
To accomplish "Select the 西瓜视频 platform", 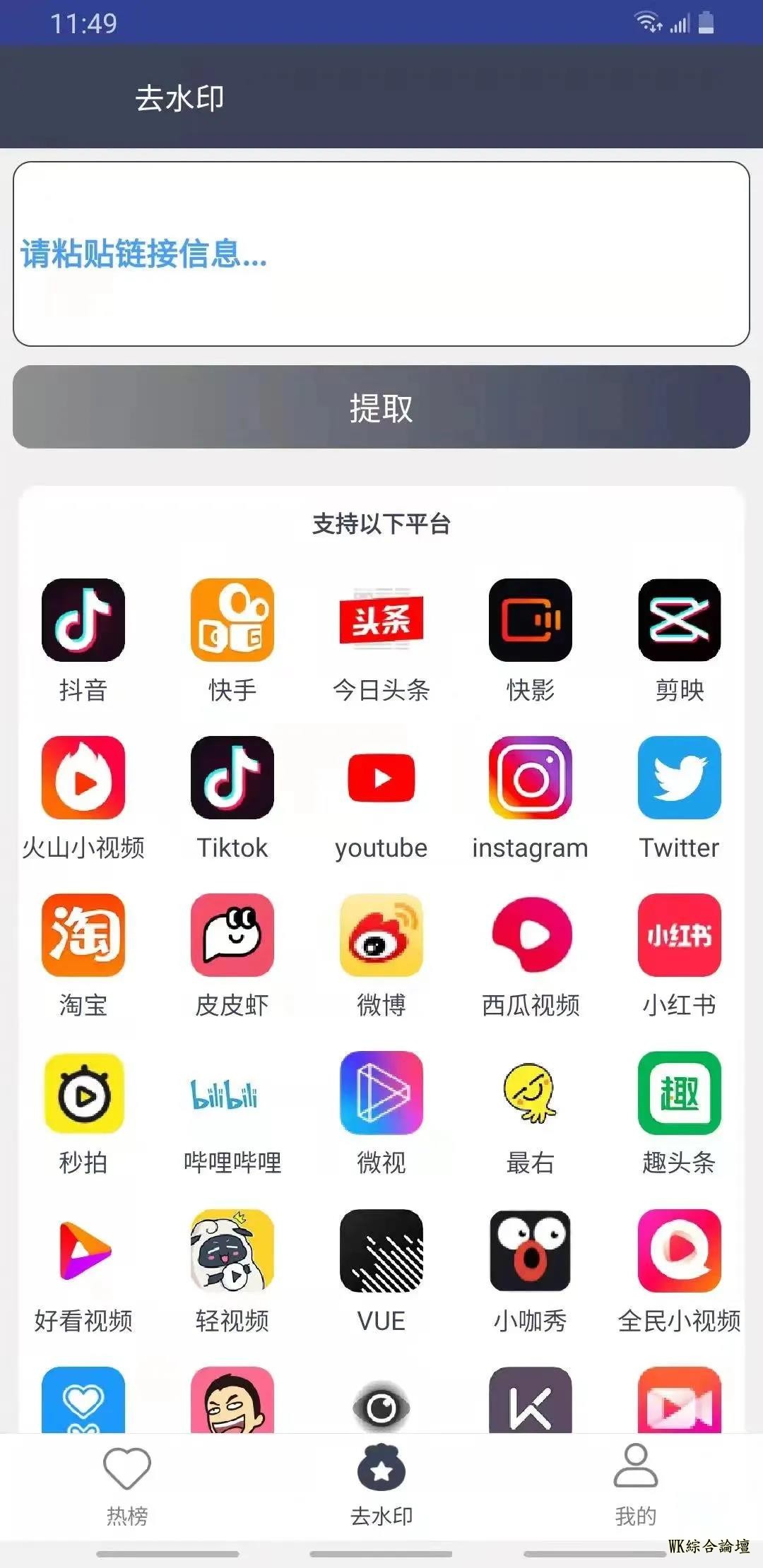I will pos(531,935).
